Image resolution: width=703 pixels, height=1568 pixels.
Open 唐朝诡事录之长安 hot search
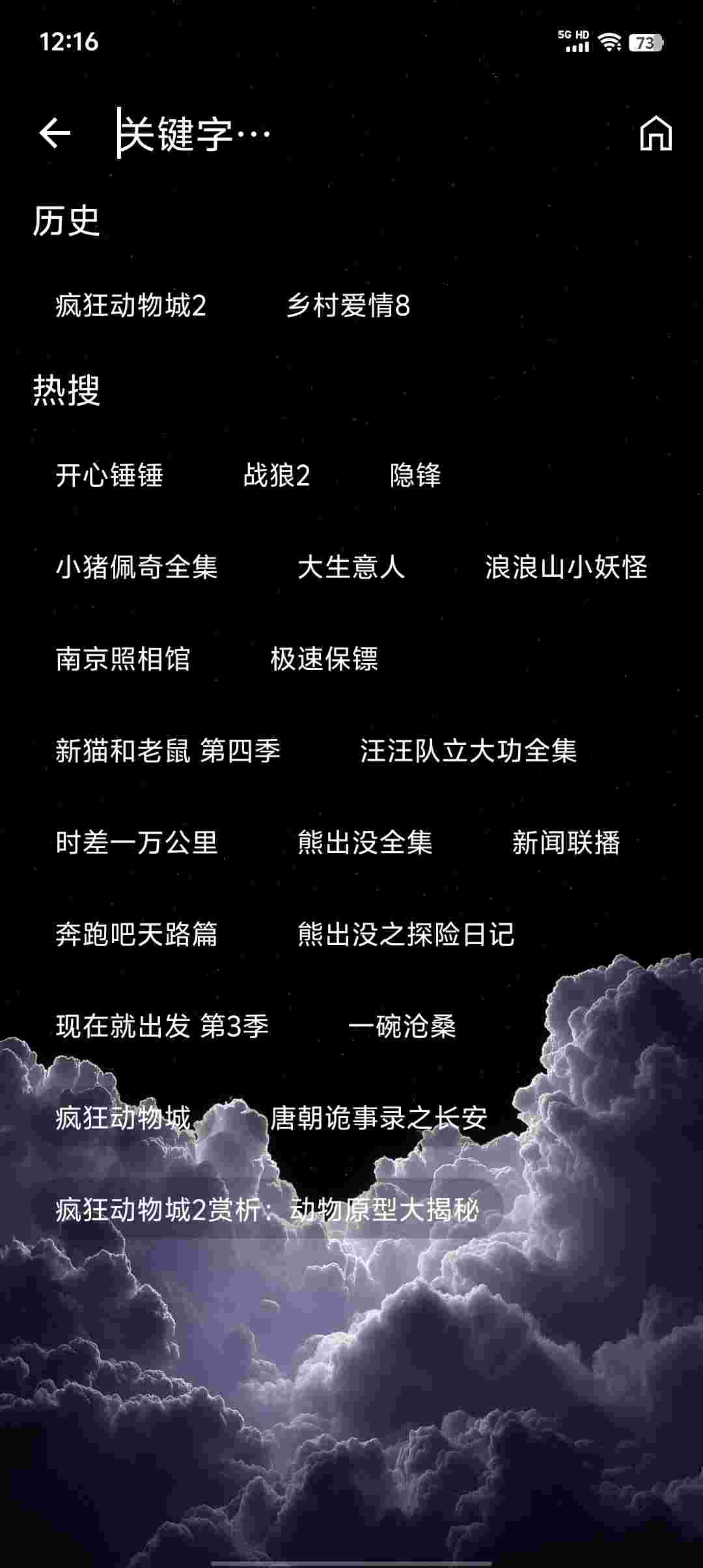[x=379, y=1118]
